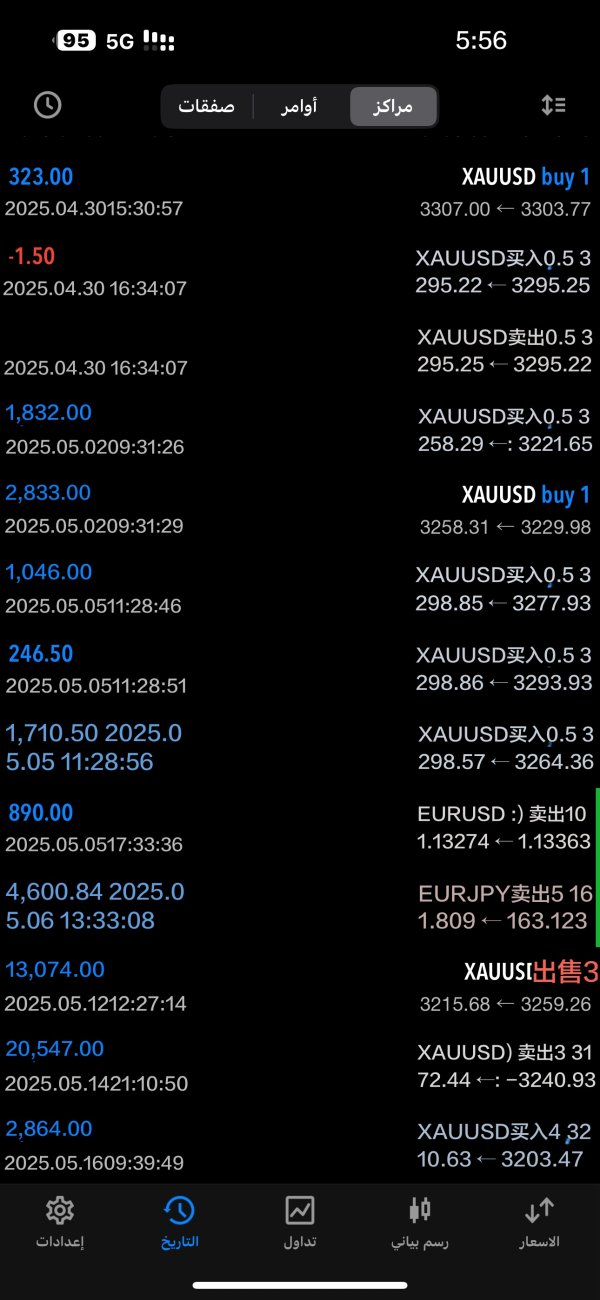600x1300 pixels.
Task: Open the EURJPY trade with 4,600.84 profit
Action: [x=300, y=906]
